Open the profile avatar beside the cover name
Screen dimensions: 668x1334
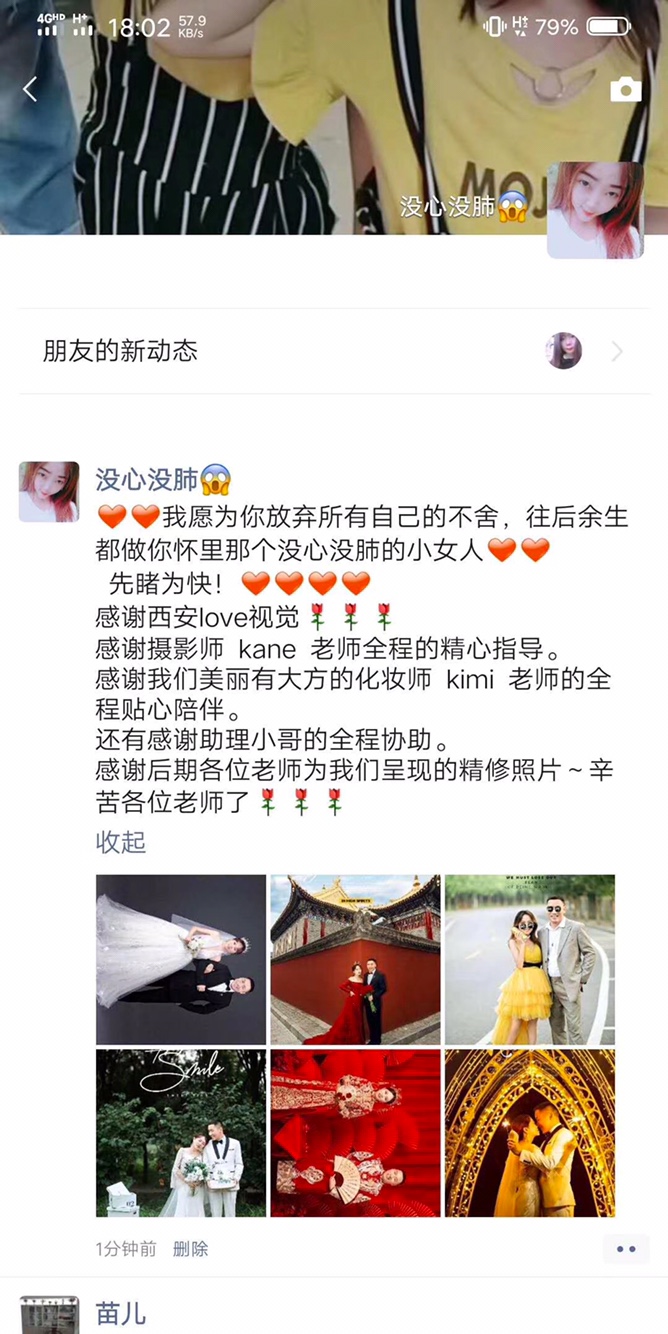point(595,210)
